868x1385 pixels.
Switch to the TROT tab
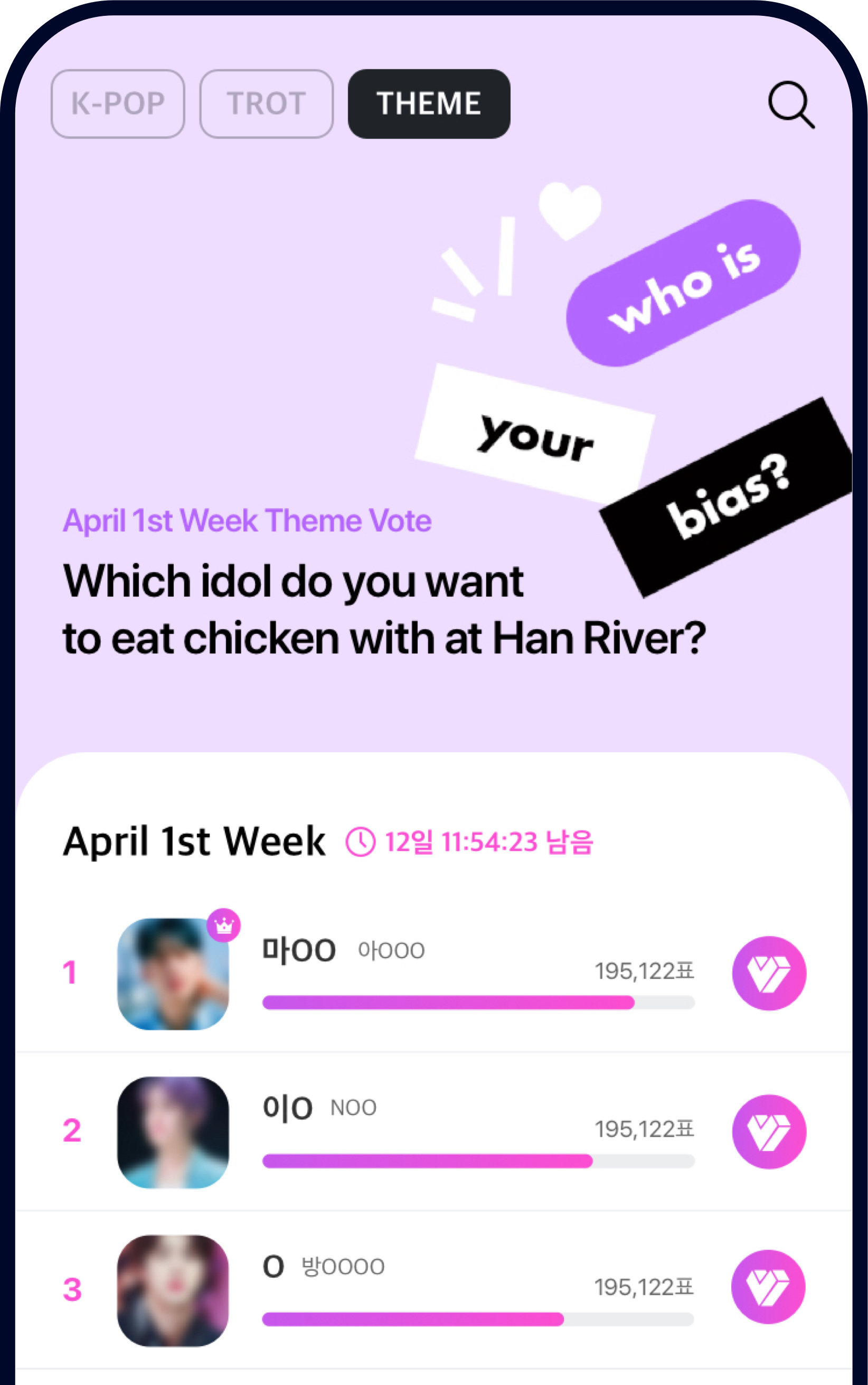pos(267,104)
